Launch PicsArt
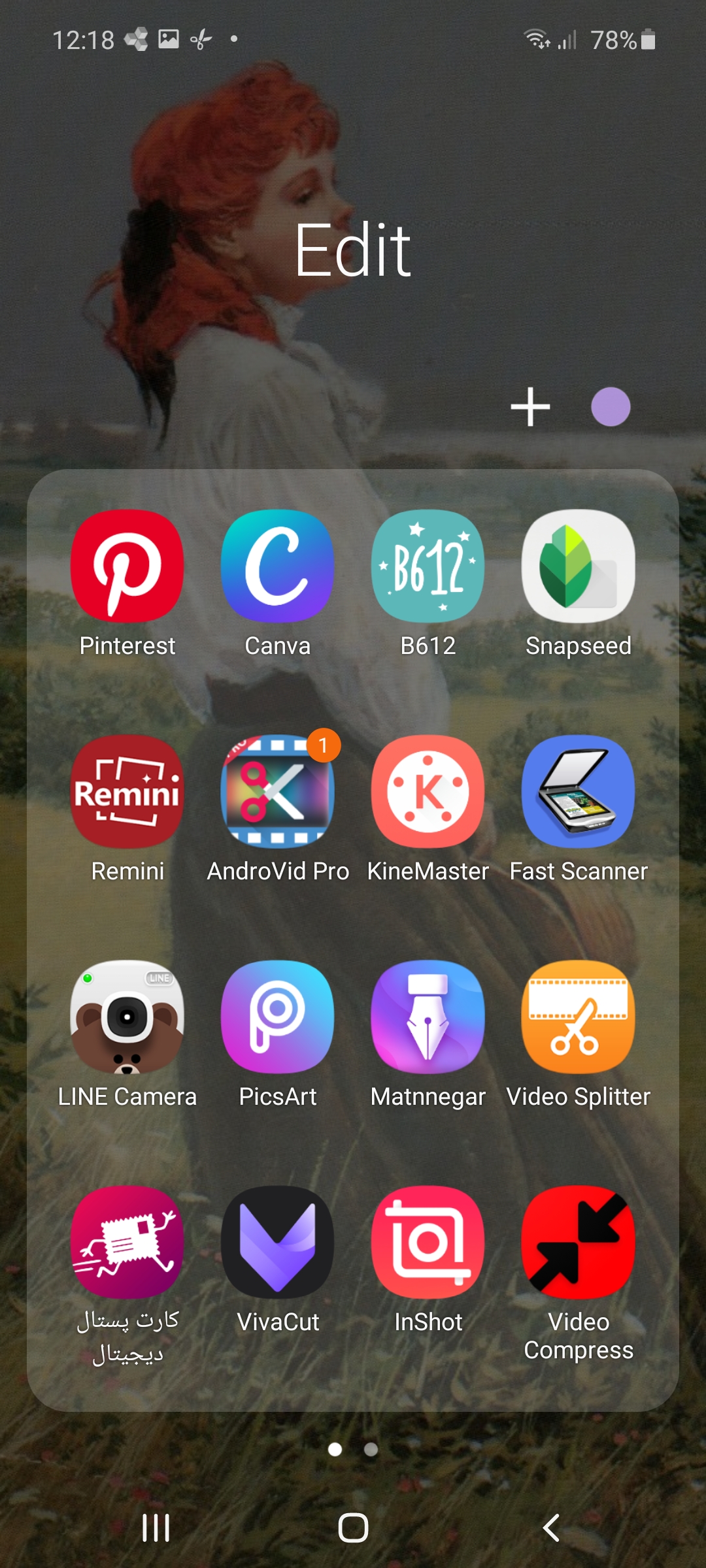 tap(278, 1017)
